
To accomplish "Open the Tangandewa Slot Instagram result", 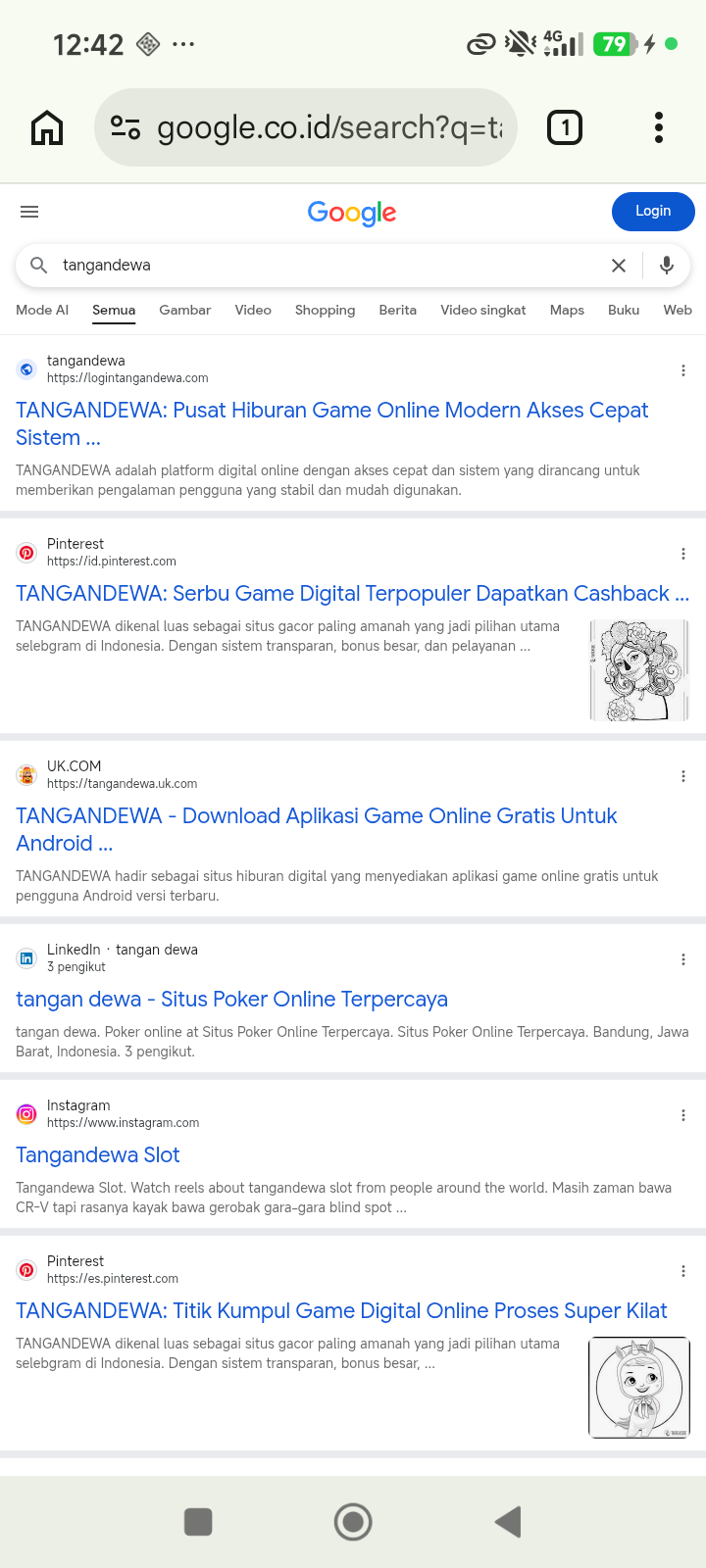I will click(98, 1155).
